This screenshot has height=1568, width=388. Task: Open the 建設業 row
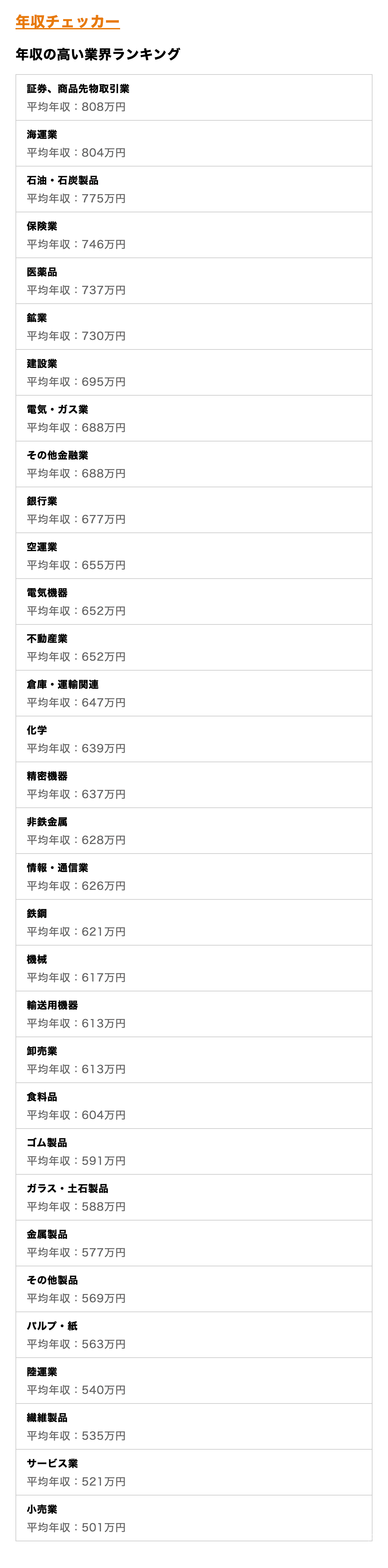click(x=194, y=373)
